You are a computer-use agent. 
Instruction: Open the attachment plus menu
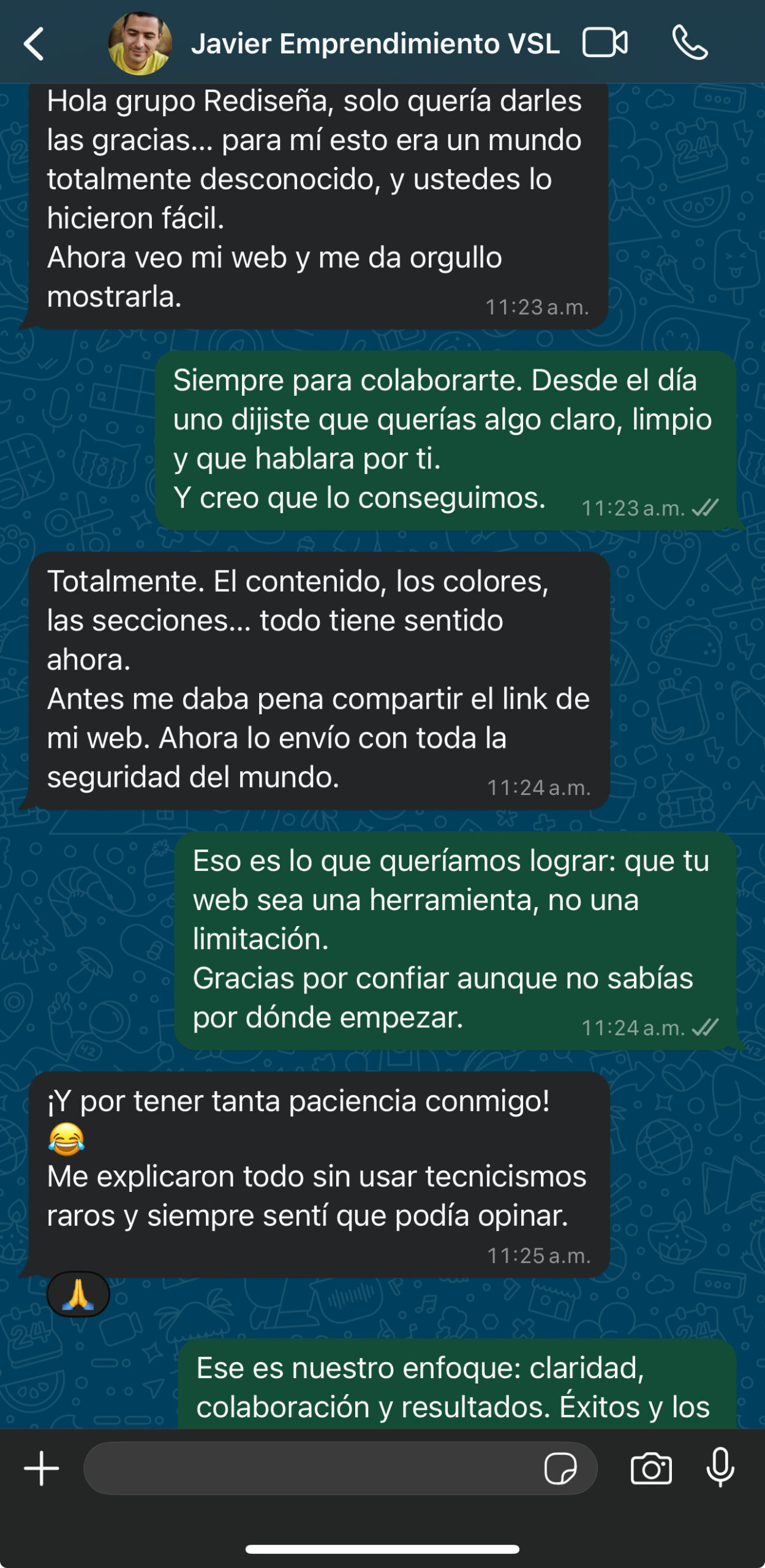click(42, 1468)
